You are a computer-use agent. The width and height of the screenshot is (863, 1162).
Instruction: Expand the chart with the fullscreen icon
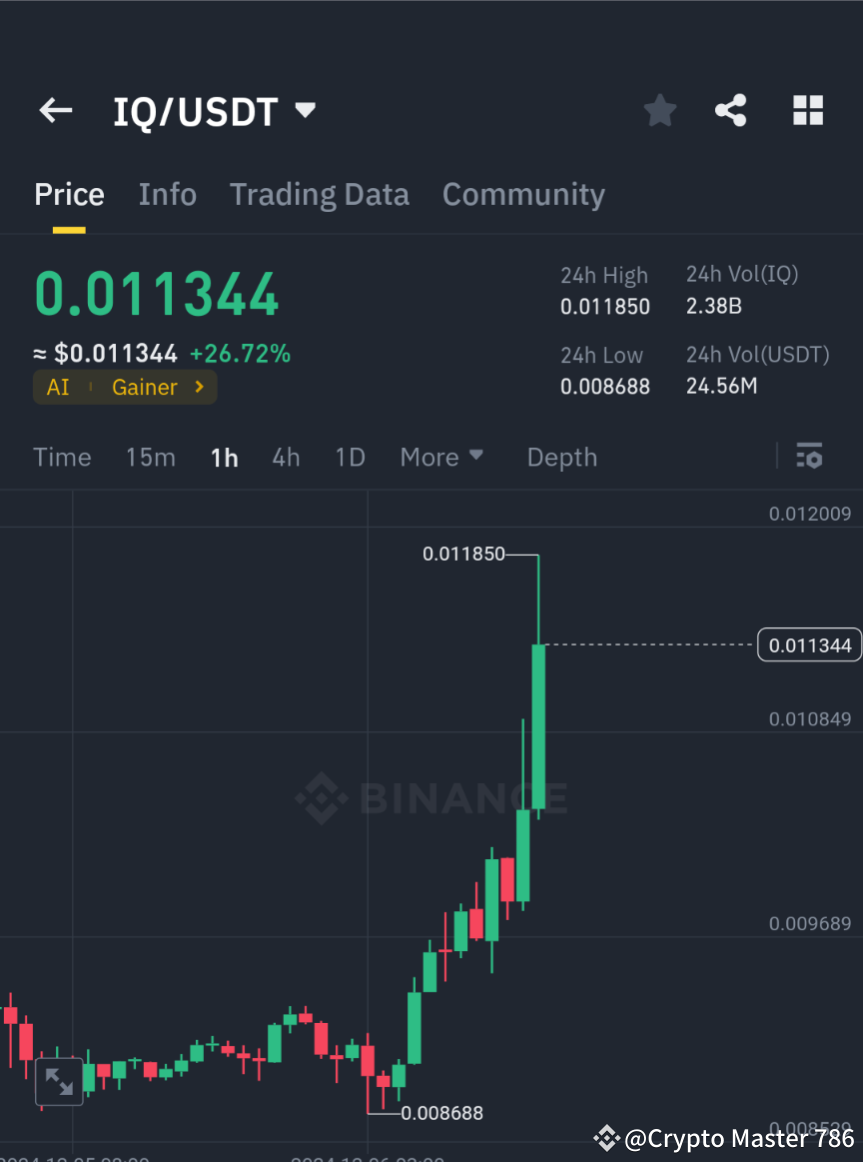(59, 1081)
